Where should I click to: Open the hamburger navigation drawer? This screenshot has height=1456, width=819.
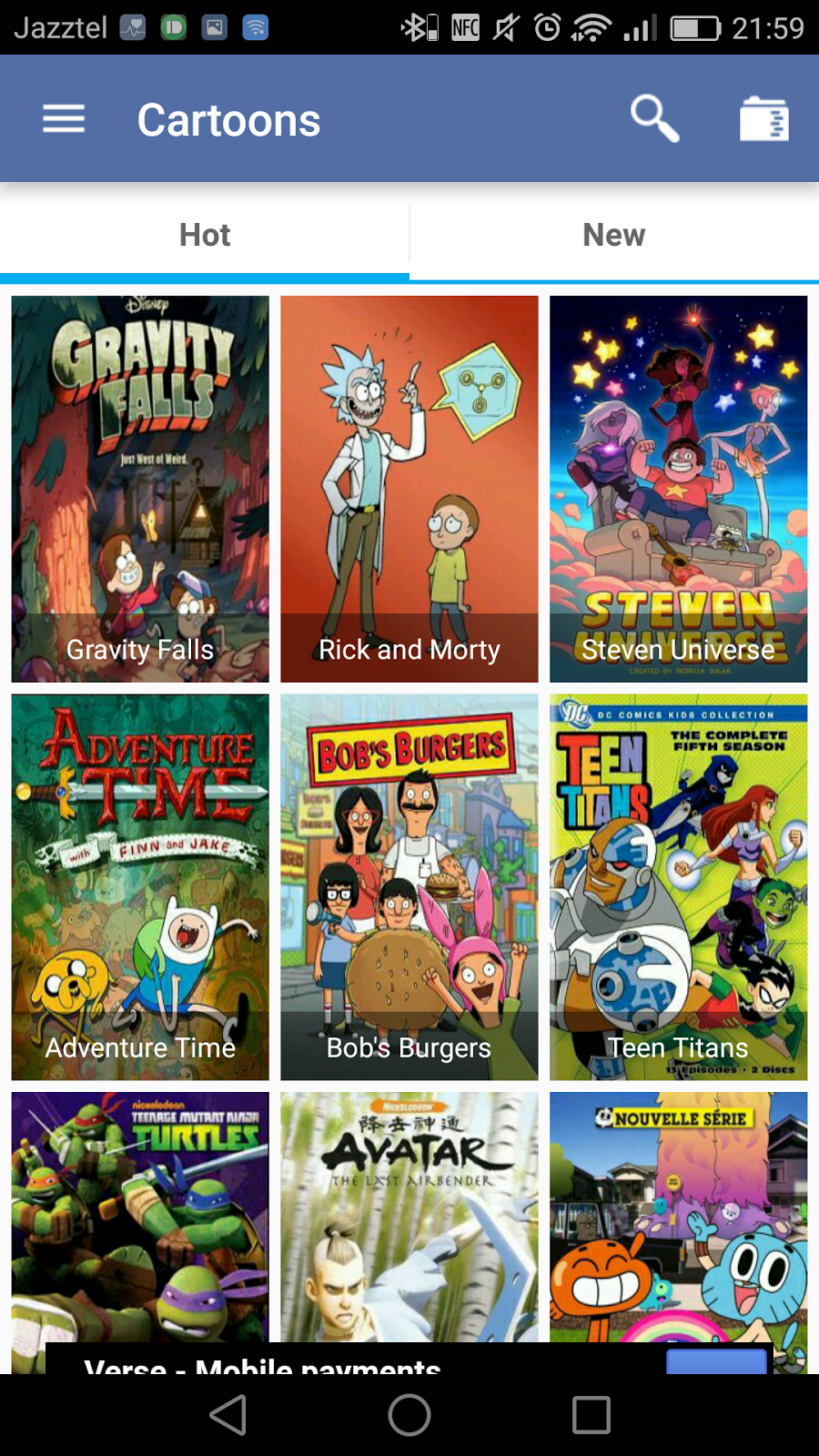pyautogui.click(x=64, y=119)
